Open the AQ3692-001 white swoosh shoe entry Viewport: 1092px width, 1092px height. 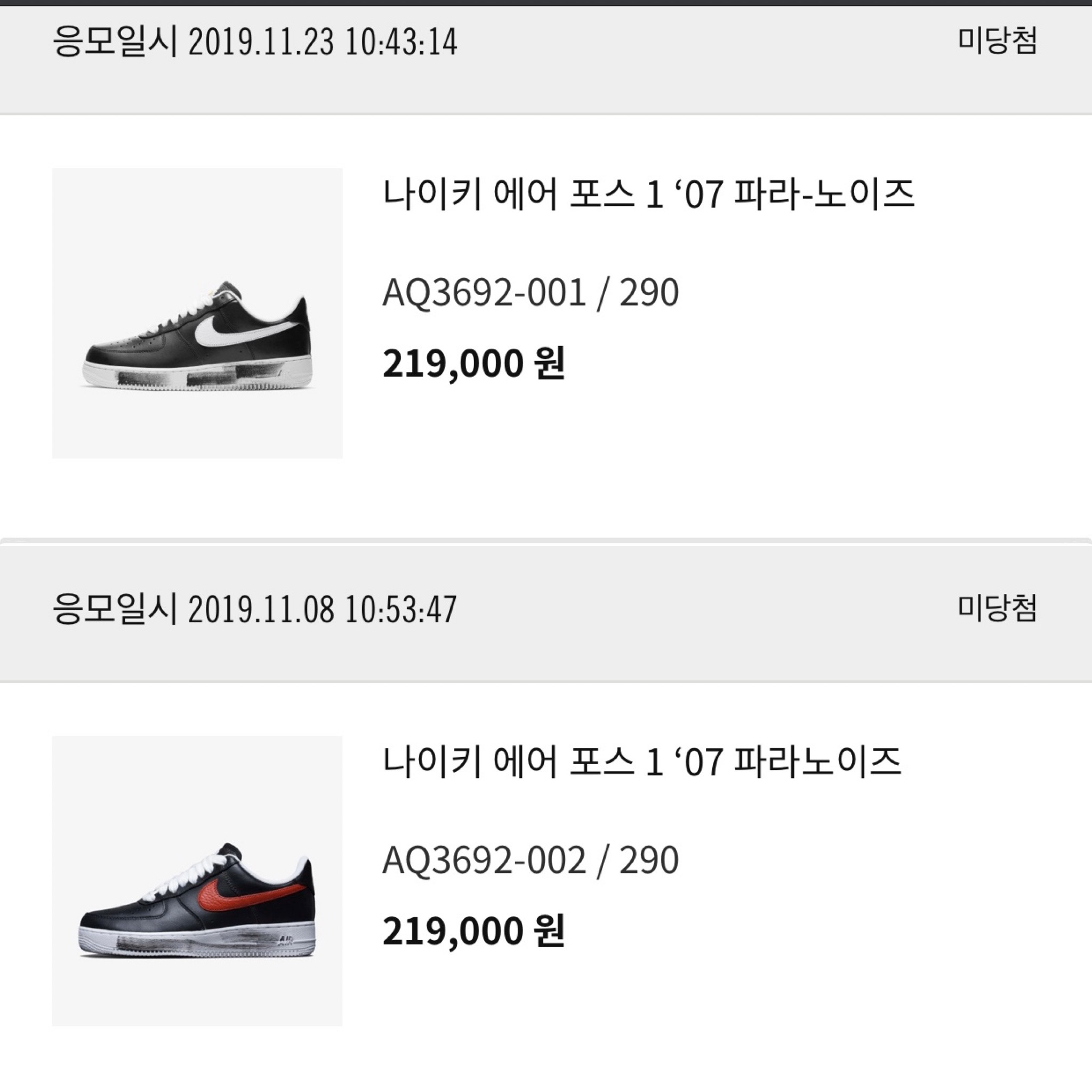point(197,313)
